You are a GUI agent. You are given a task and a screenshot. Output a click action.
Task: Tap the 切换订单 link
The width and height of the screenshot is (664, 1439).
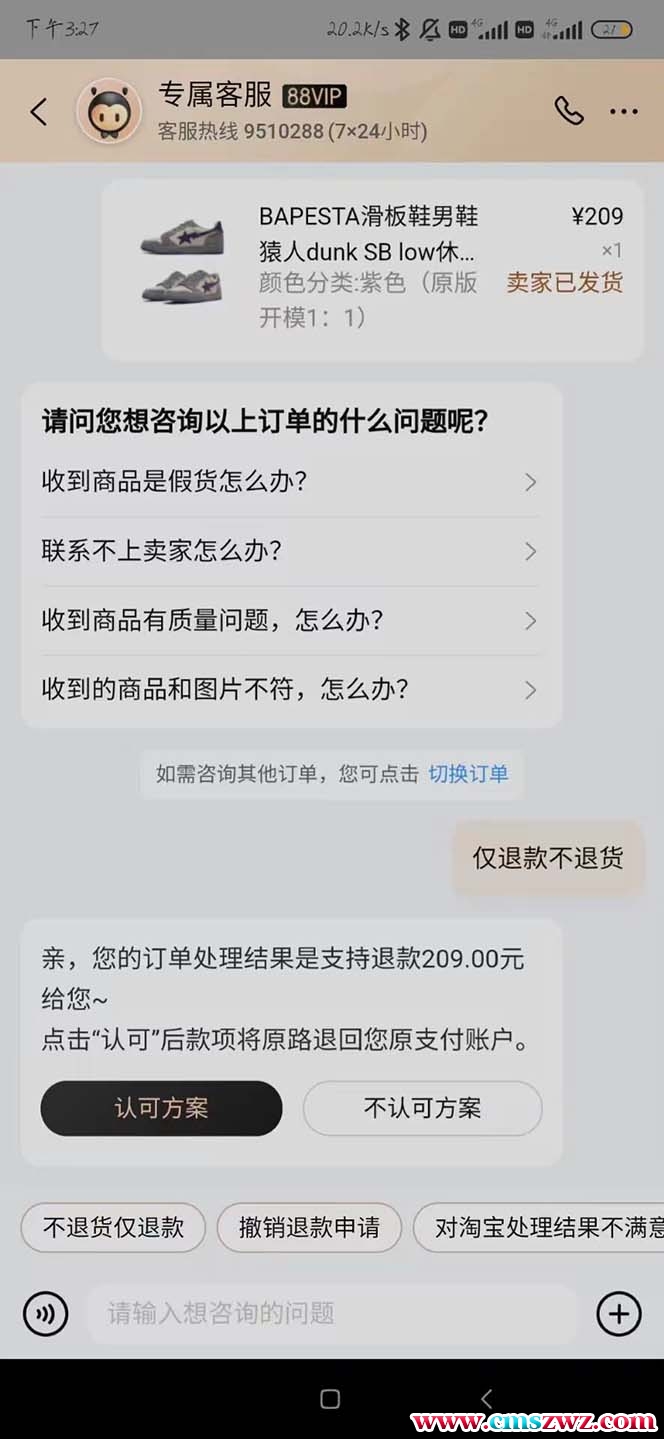pos(468,773)
